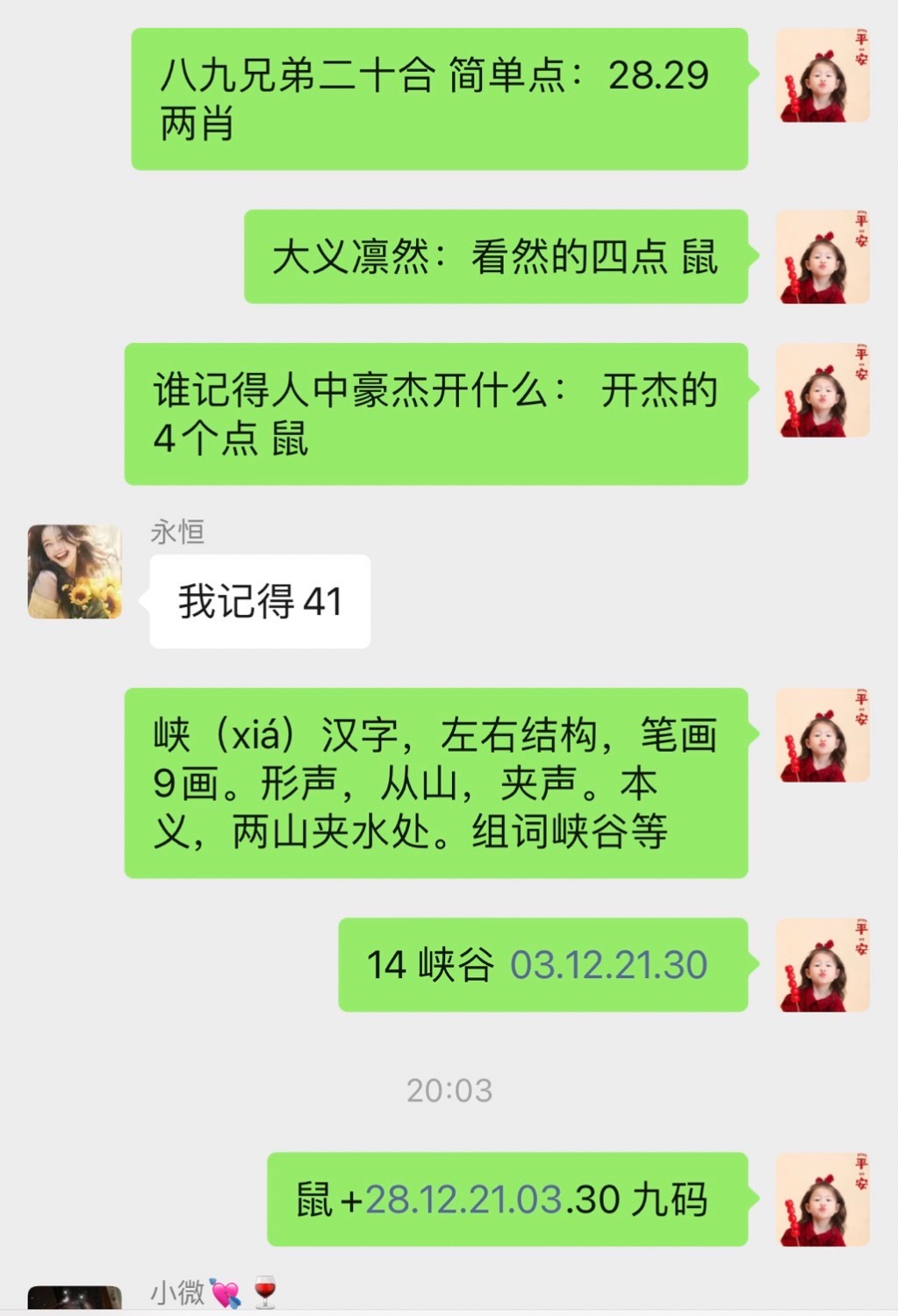This screenshot has width=898, height=1316.
Task: Tap avatar beside 14 峡谷 message
Action: tap(823, 965)
